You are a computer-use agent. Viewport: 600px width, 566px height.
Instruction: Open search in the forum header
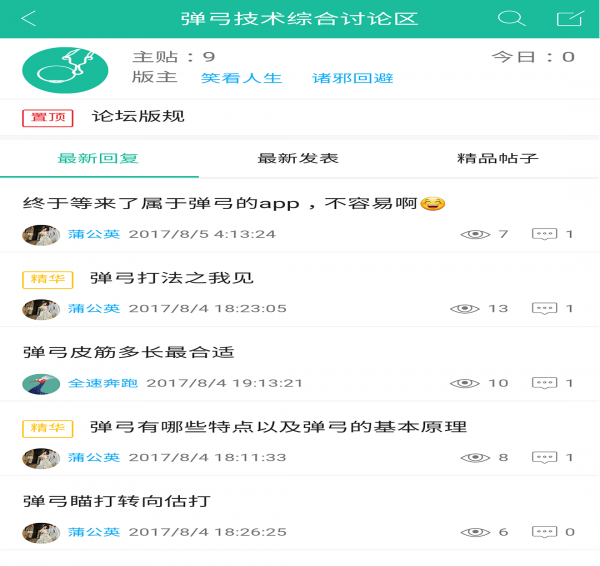tap(511, 18)
